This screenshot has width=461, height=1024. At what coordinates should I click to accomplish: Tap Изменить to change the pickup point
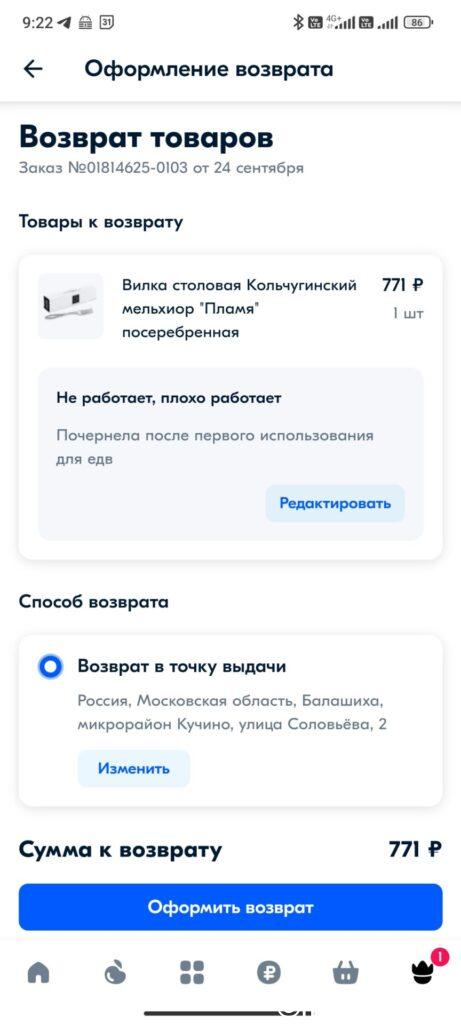pyautogui.click(x=134, y=769)
